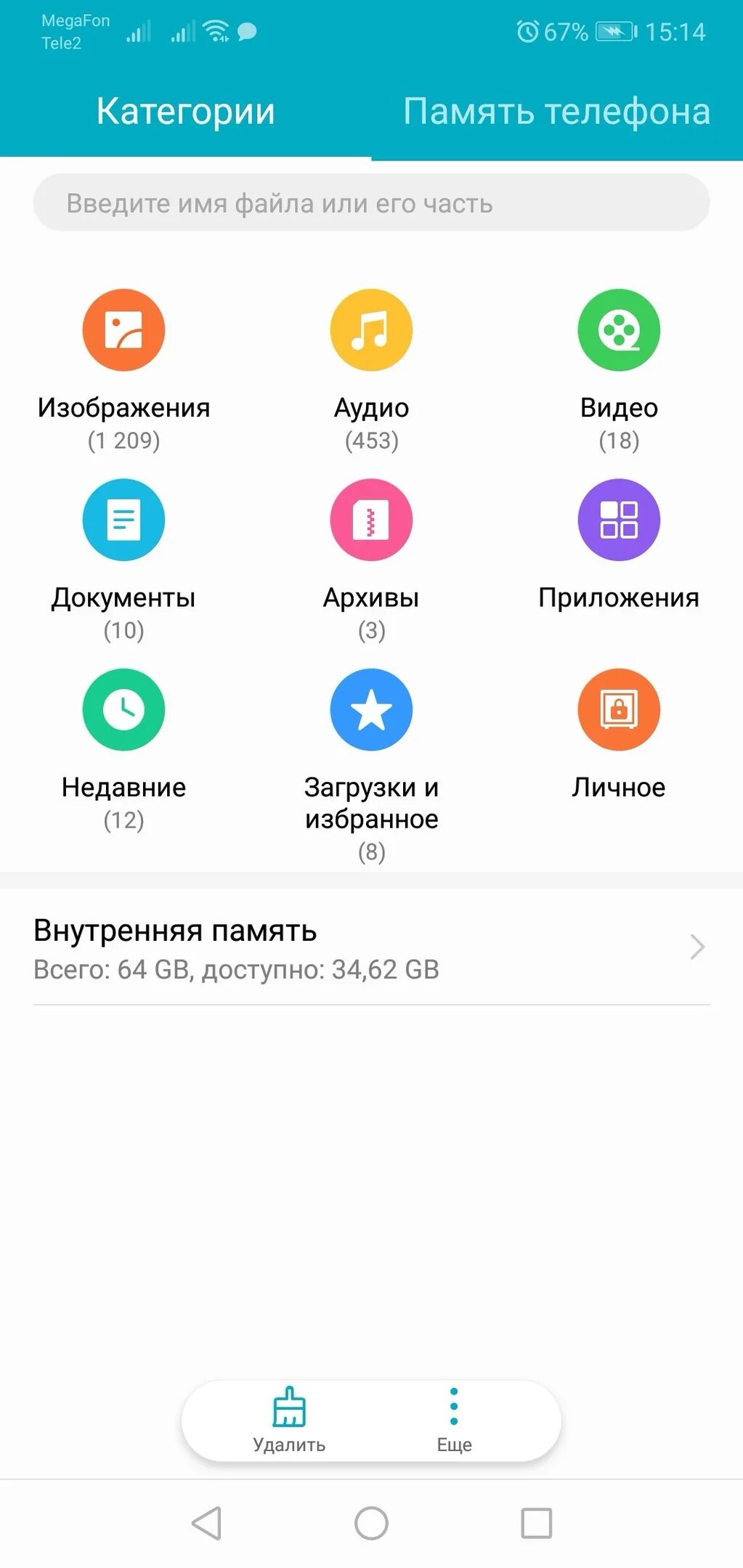
Task: Open the Недавние clock icon
Action: (123, 710)
